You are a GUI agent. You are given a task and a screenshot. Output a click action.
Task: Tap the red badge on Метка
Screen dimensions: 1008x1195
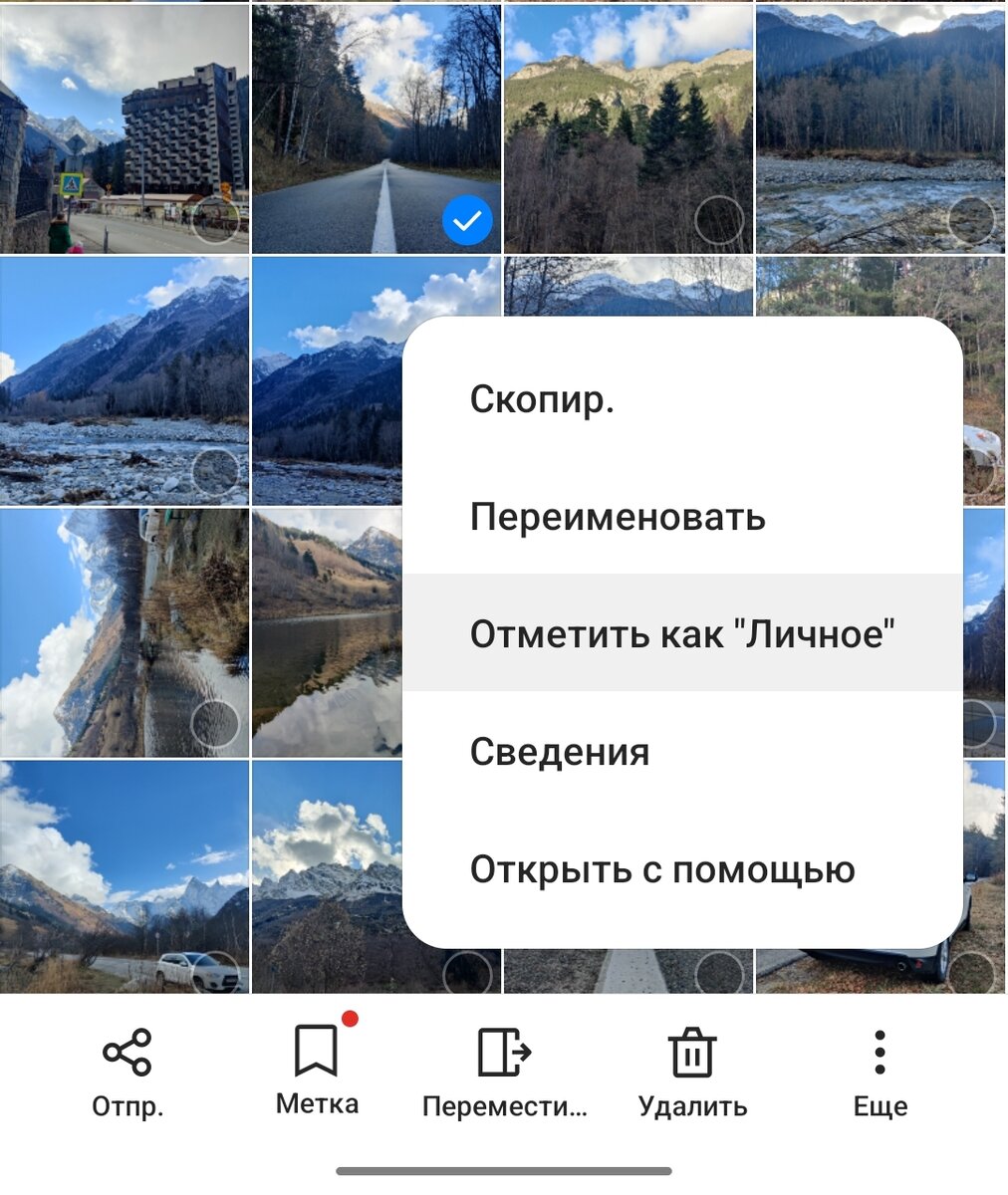point(349,1019)
